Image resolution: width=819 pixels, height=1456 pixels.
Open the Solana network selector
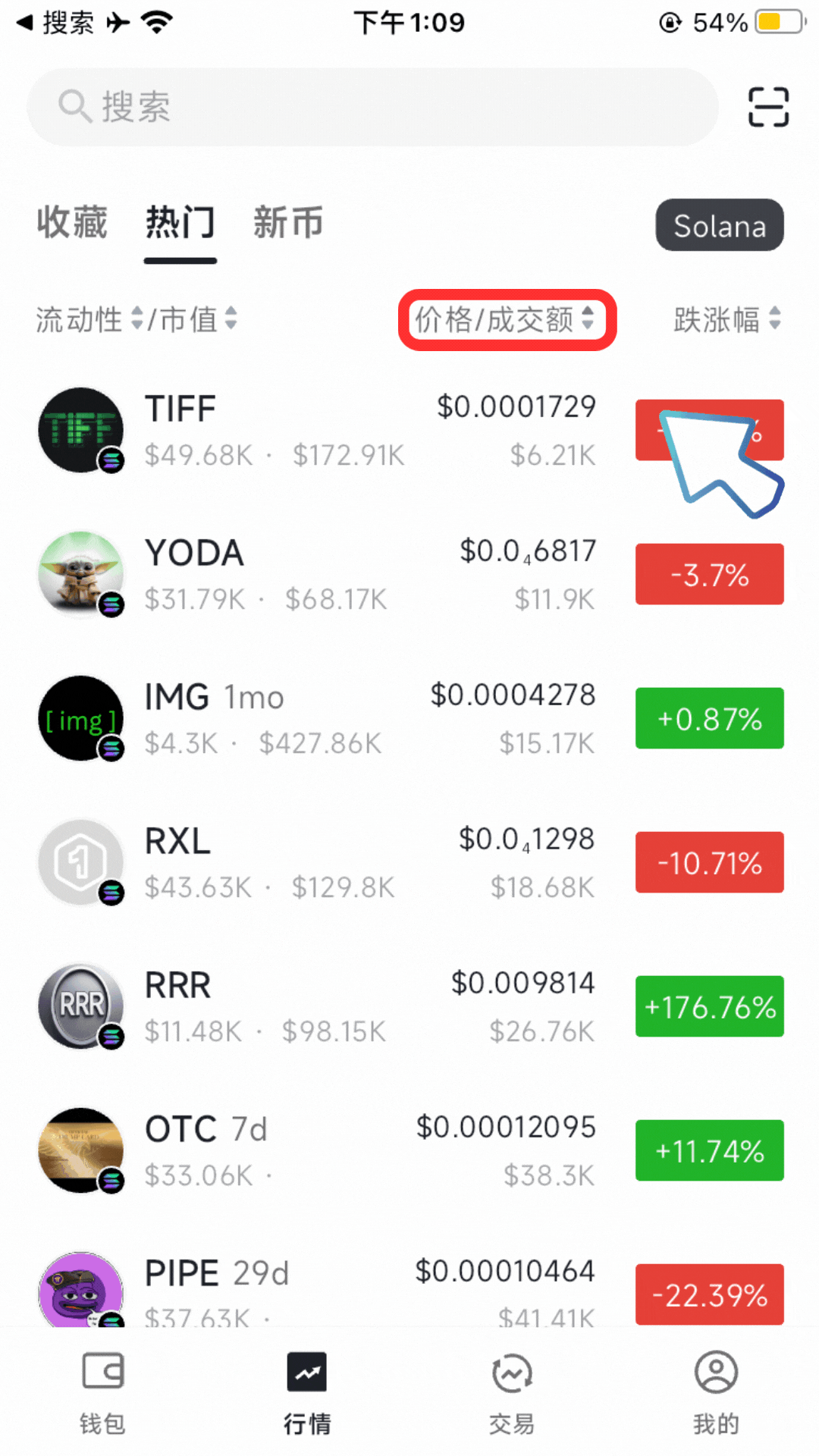(x=719, y=225)
